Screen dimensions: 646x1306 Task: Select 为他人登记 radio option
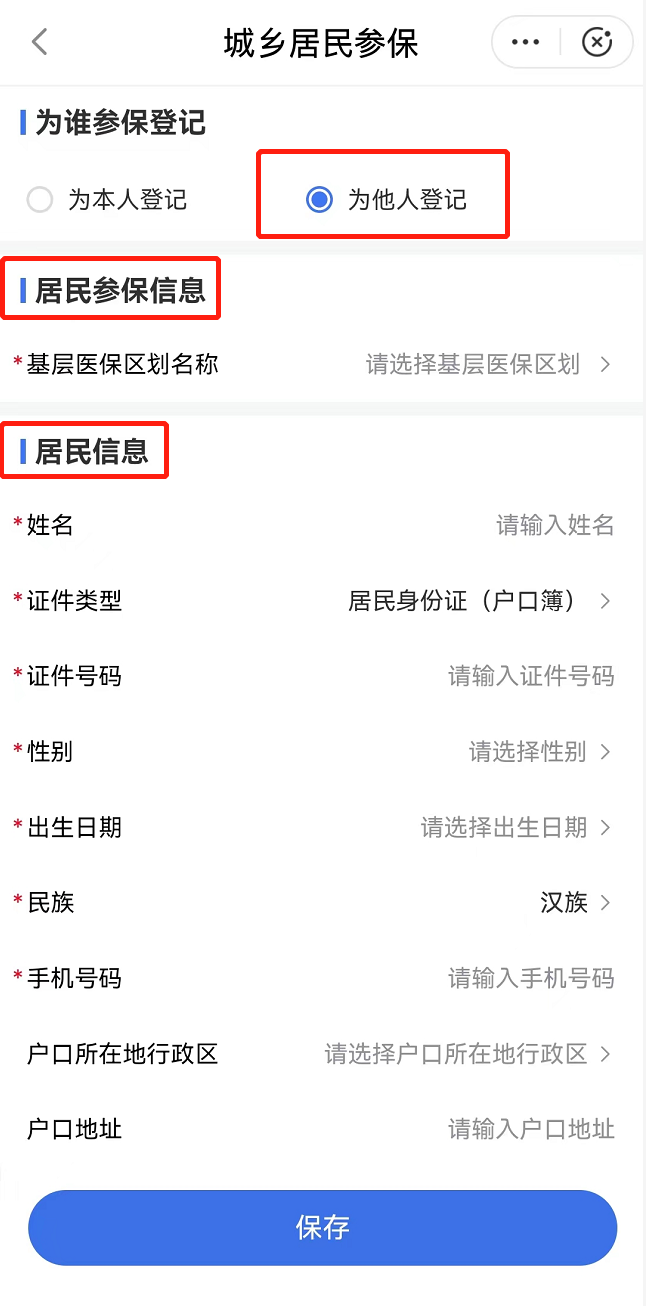pyautogui.click(x=320, y=200)
